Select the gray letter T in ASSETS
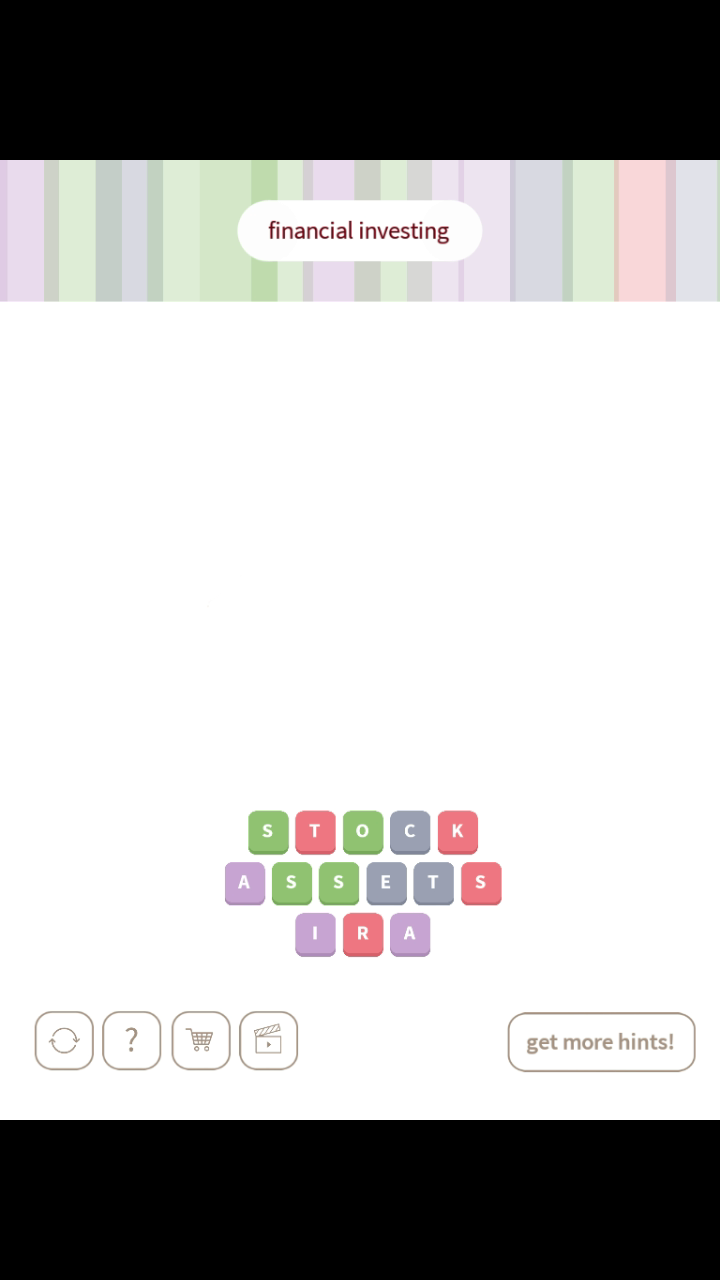This screenshot has width=720, height=1280. (x=433, y=883)
